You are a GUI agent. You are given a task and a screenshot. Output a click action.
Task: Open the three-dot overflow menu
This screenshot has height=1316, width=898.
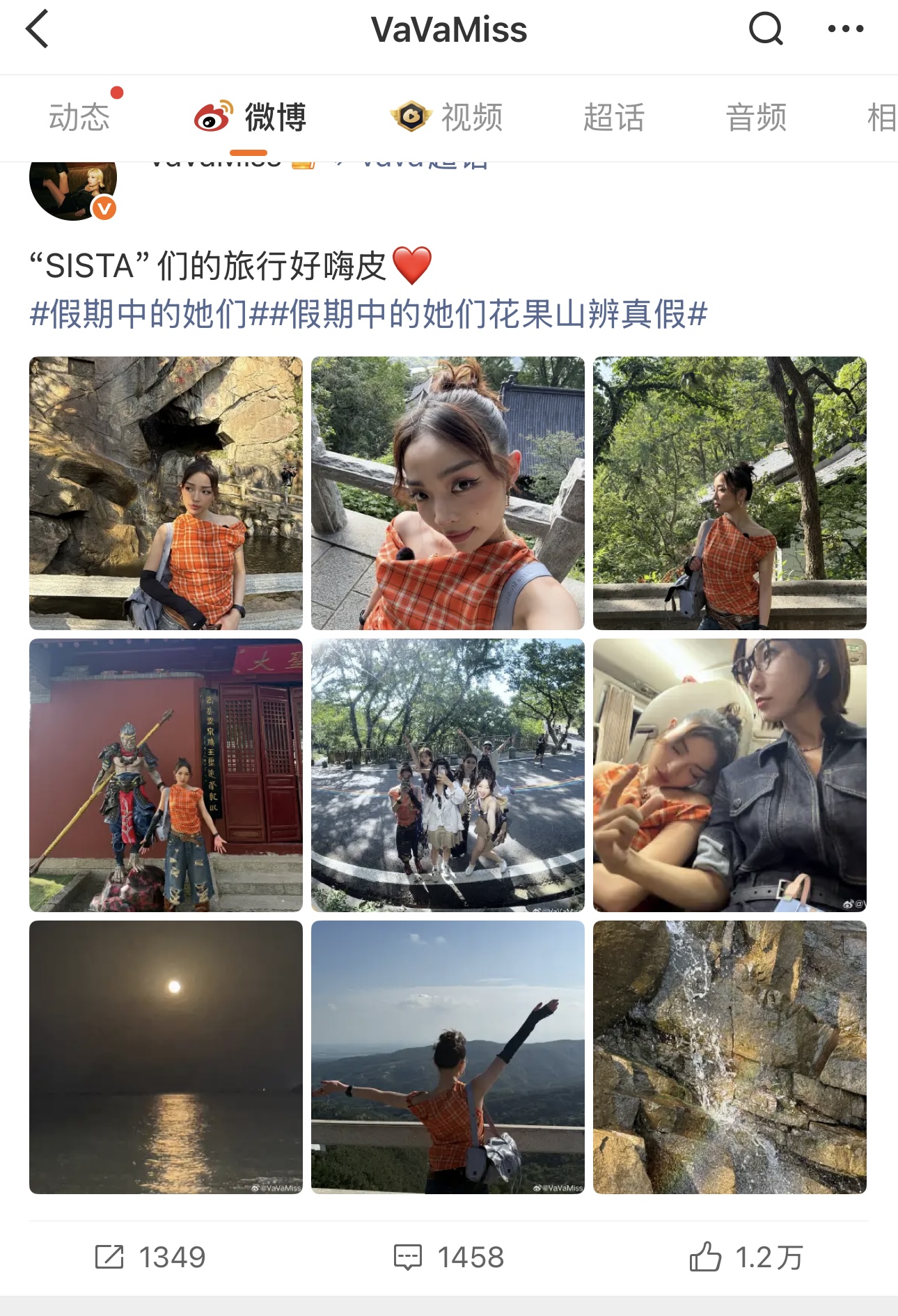(x=845, y=29)
